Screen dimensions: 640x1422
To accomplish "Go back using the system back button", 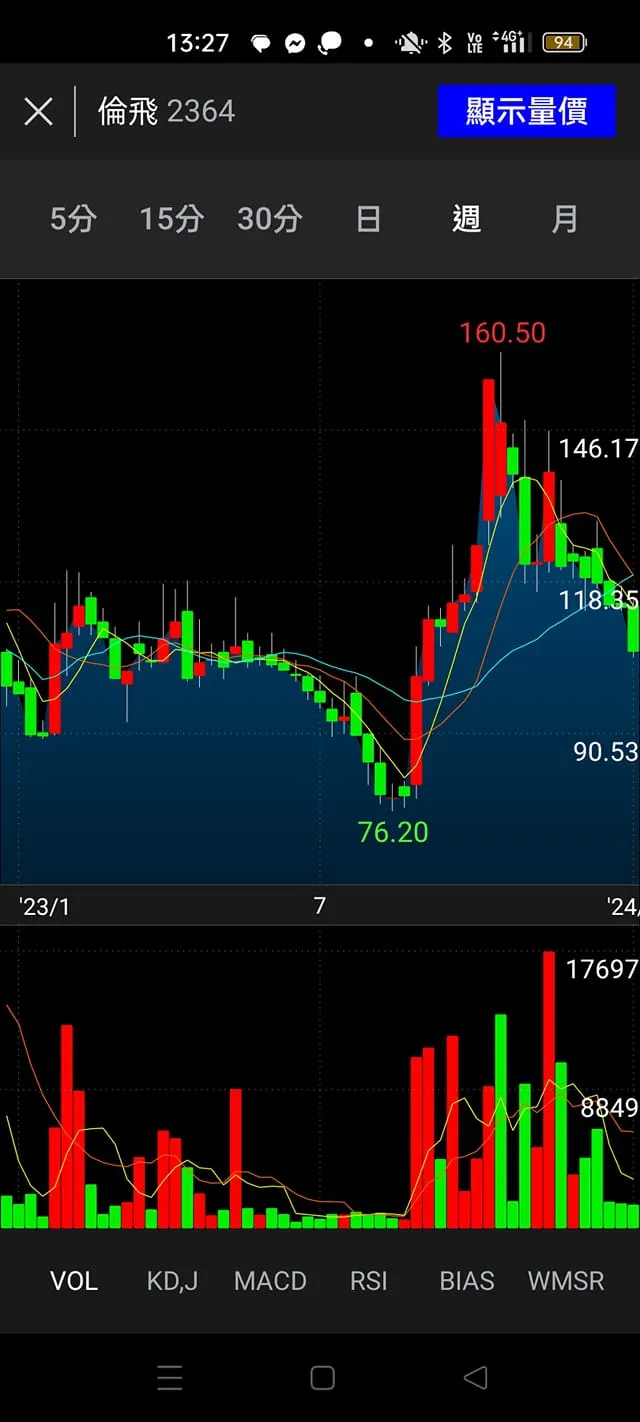I will pyautogui.click(x=475, y=1378).
